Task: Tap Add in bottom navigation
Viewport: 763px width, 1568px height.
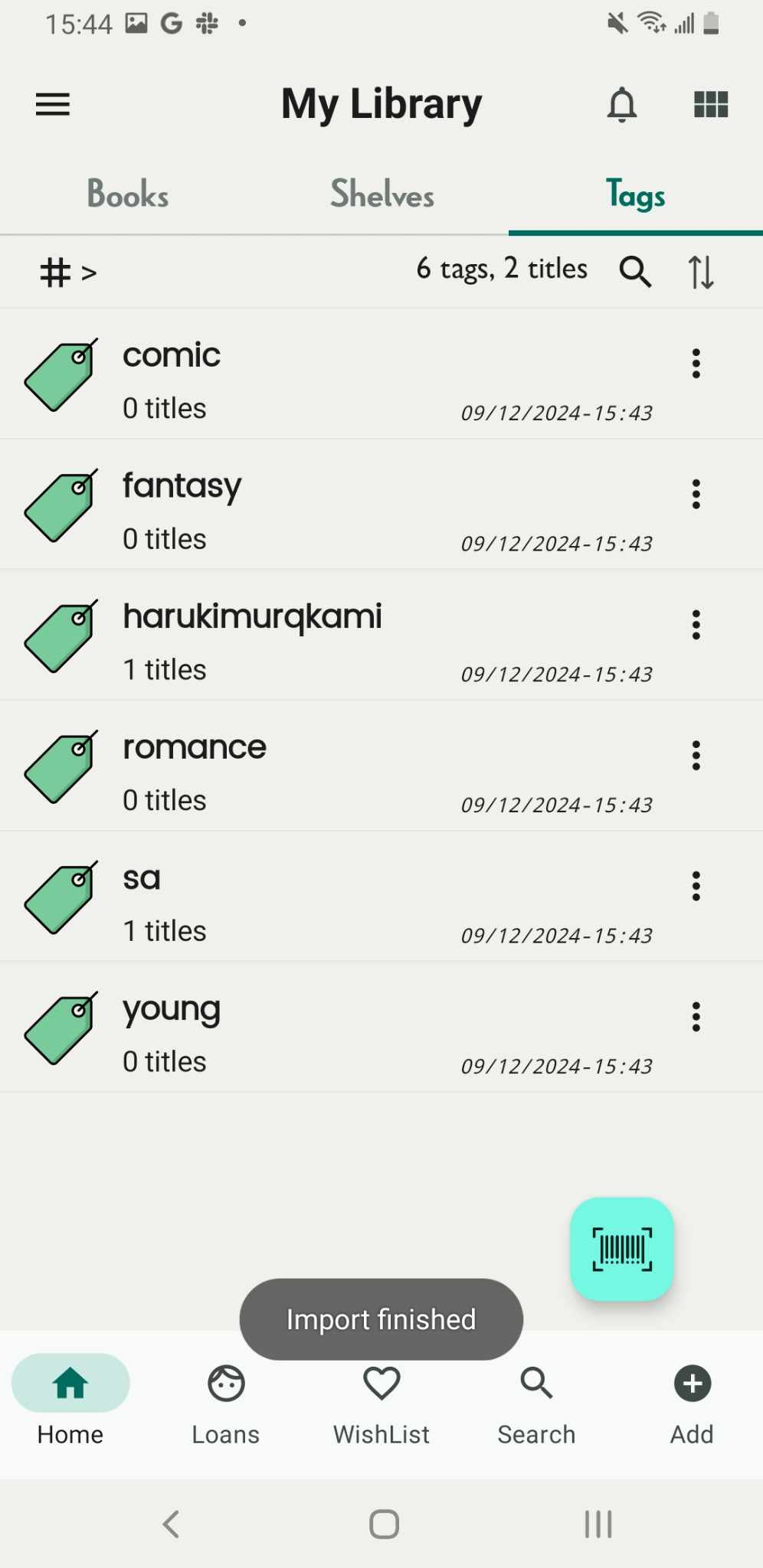Action: [x=693, y=1405]
